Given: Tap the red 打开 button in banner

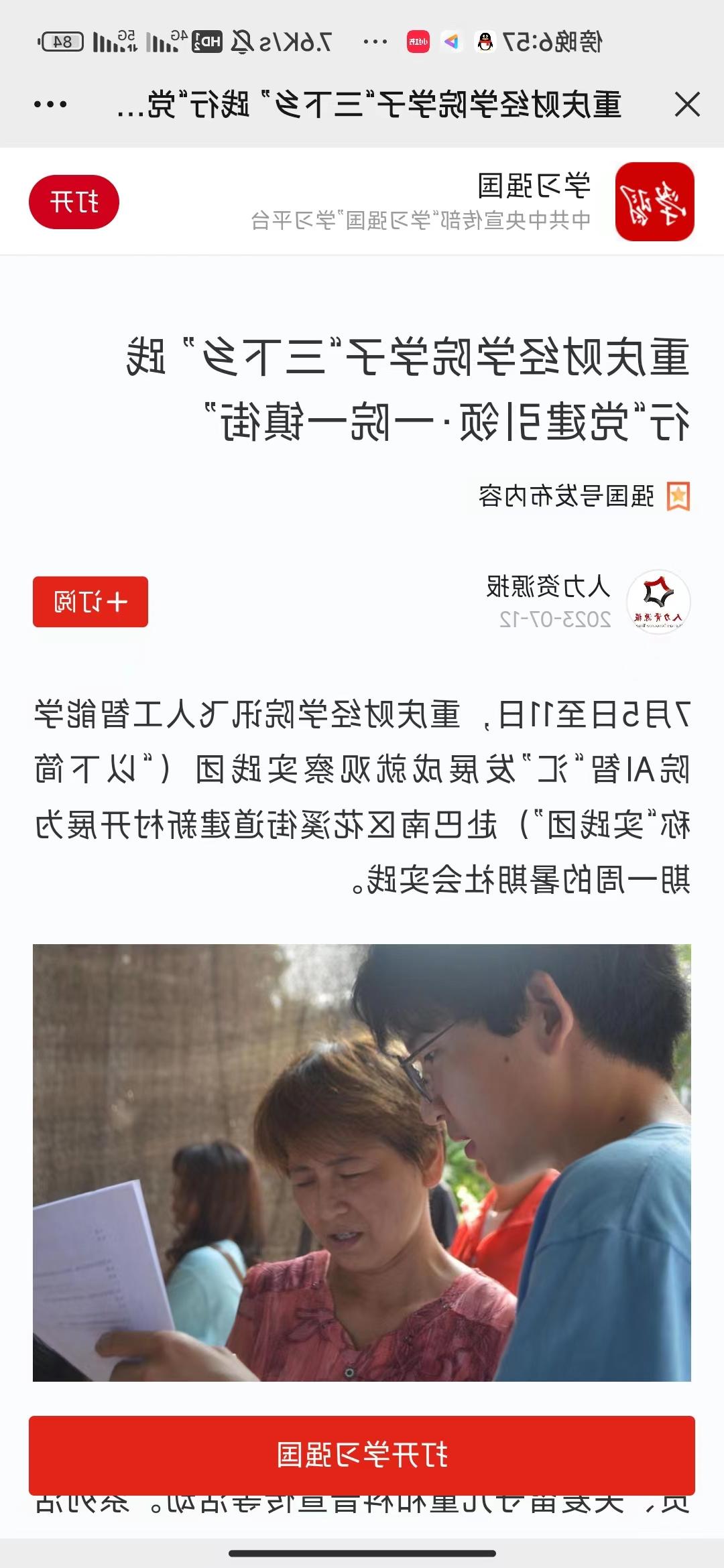Looking at the screenshot, I should 74,202.
